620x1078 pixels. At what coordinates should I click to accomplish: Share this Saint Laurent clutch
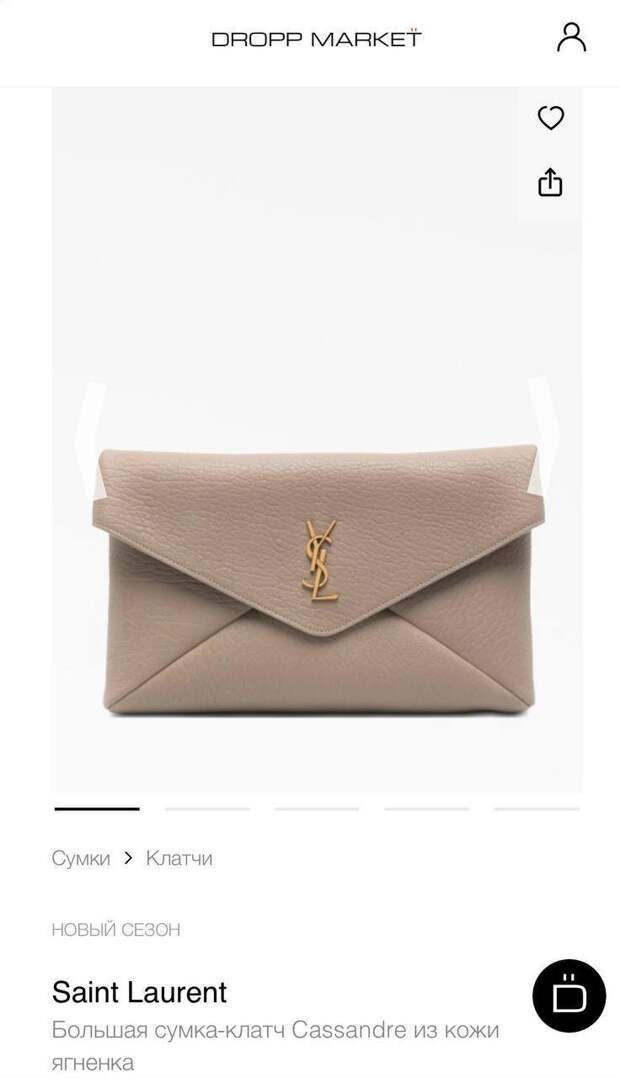point(550,182)
